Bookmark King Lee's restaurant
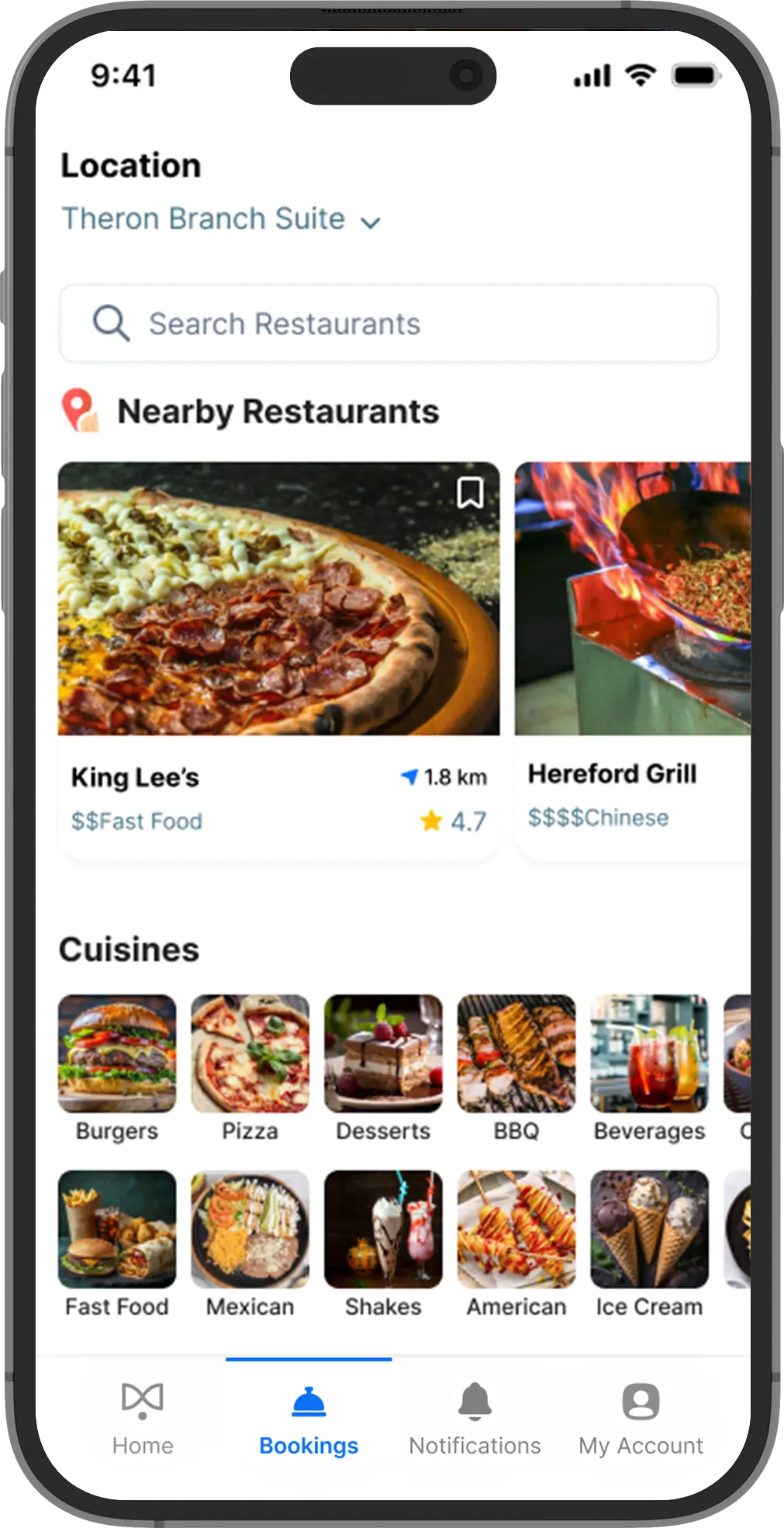The height and width of the screenshot is (1528, 784). tap(470, 493)
